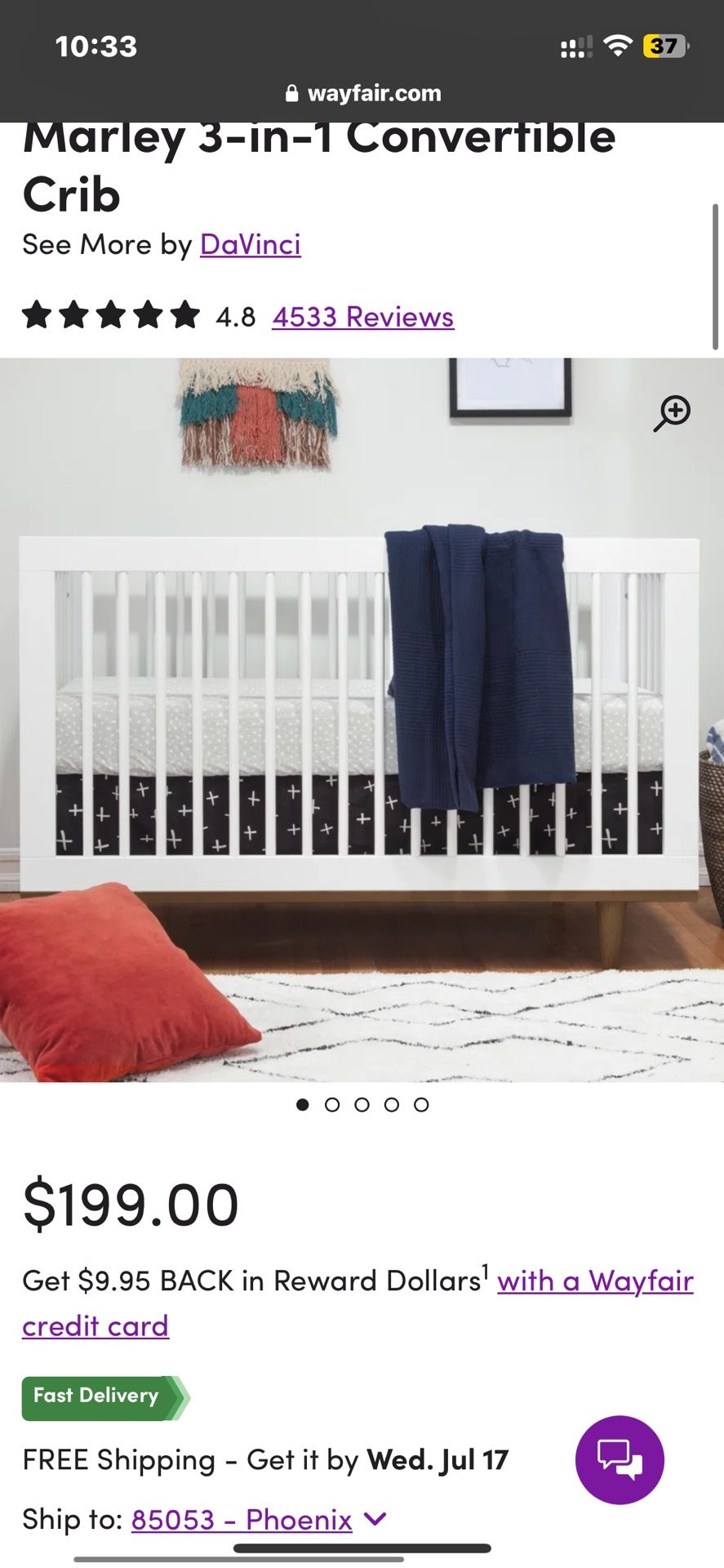Open the main crib product photo

click(362, 719)
